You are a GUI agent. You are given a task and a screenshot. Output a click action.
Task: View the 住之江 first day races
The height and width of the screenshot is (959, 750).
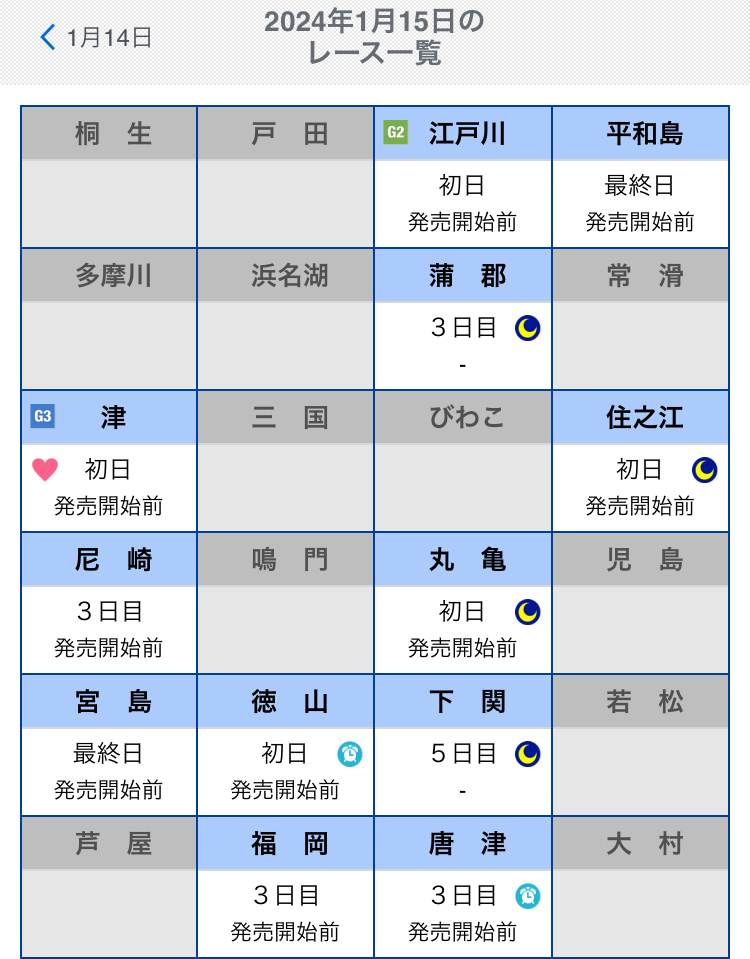(640, 462)
